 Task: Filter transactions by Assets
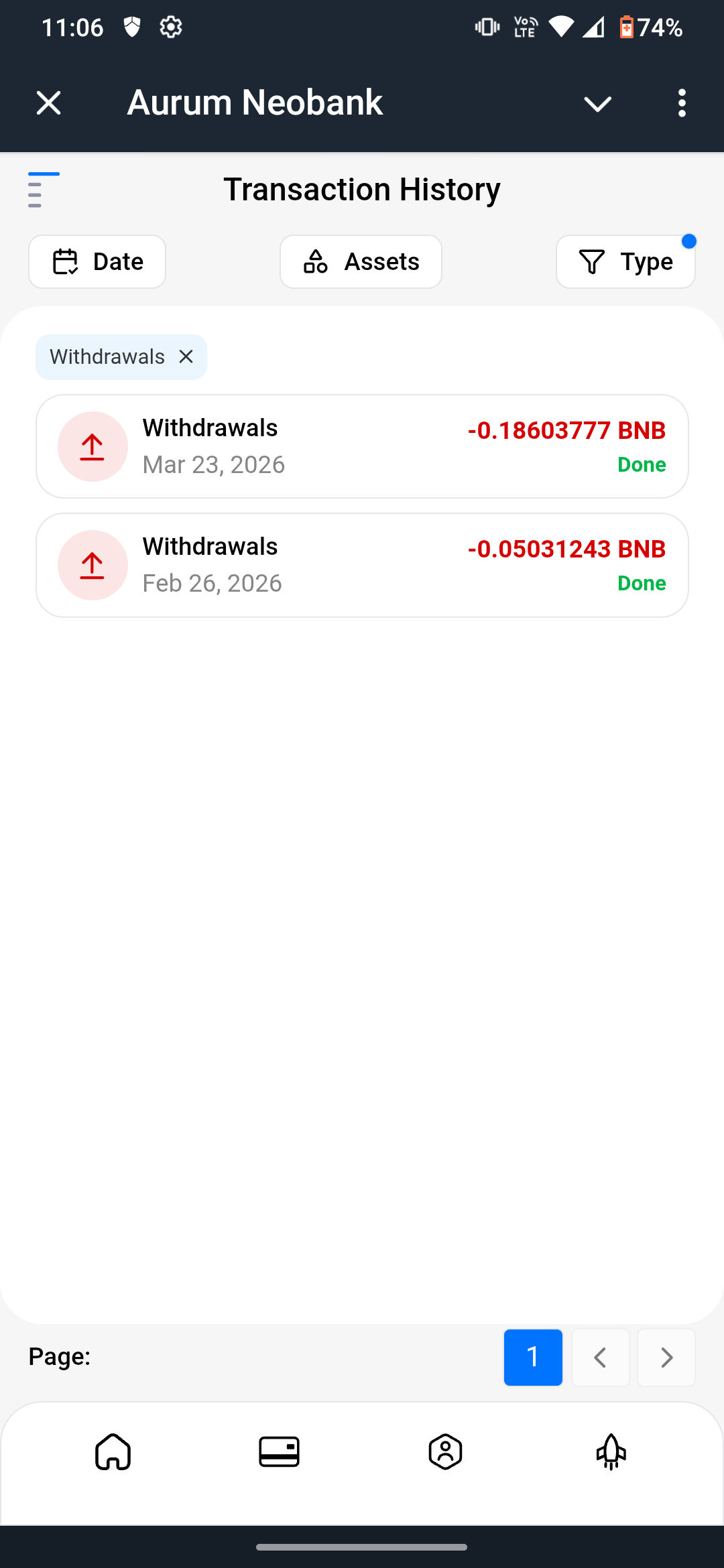(x=361, y=262)
